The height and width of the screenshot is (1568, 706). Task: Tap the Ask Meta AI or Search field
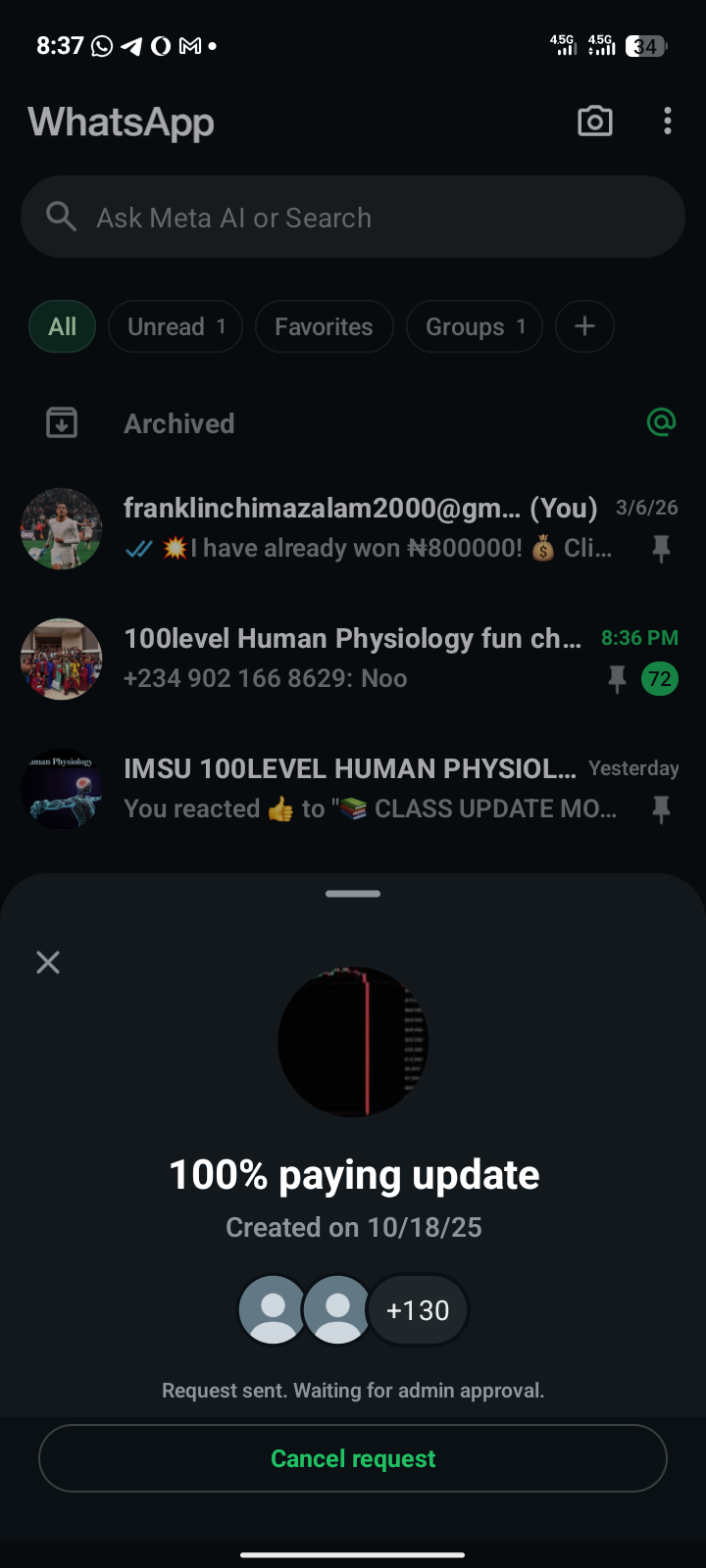[x=353, y=218]
